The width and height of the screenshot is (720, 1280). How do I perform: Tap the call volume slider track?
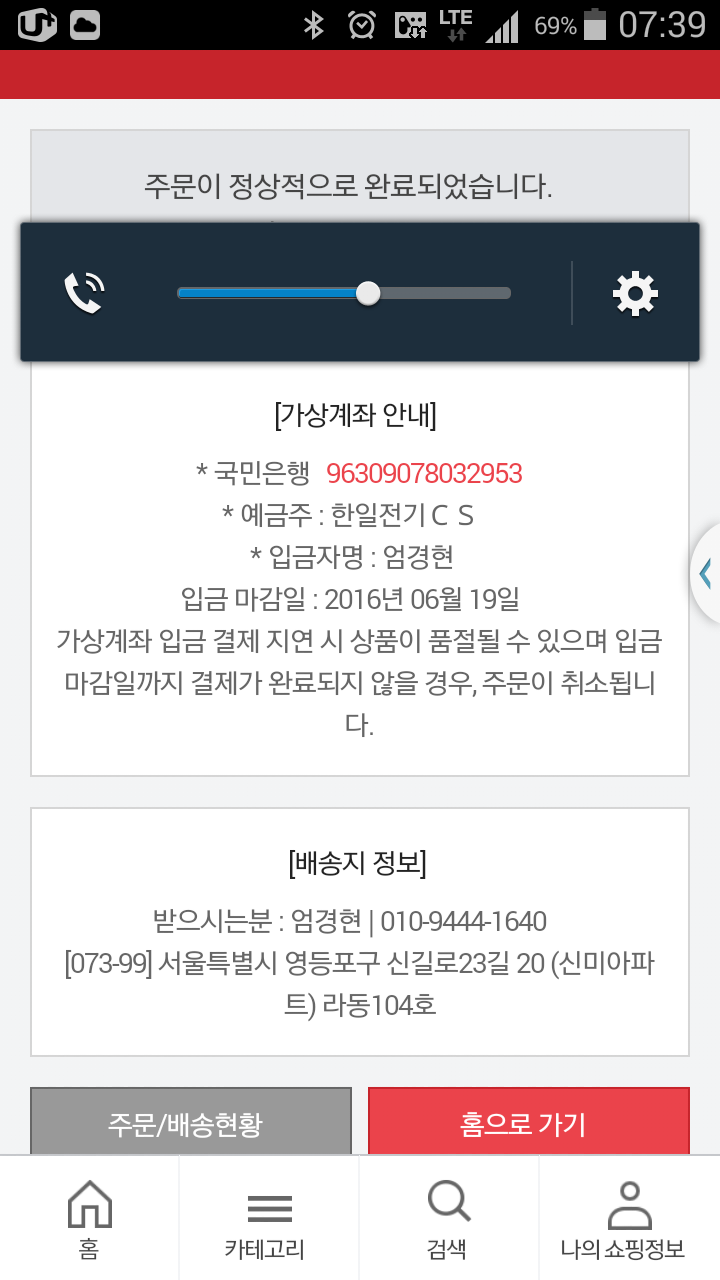click(x=343, y=293)
